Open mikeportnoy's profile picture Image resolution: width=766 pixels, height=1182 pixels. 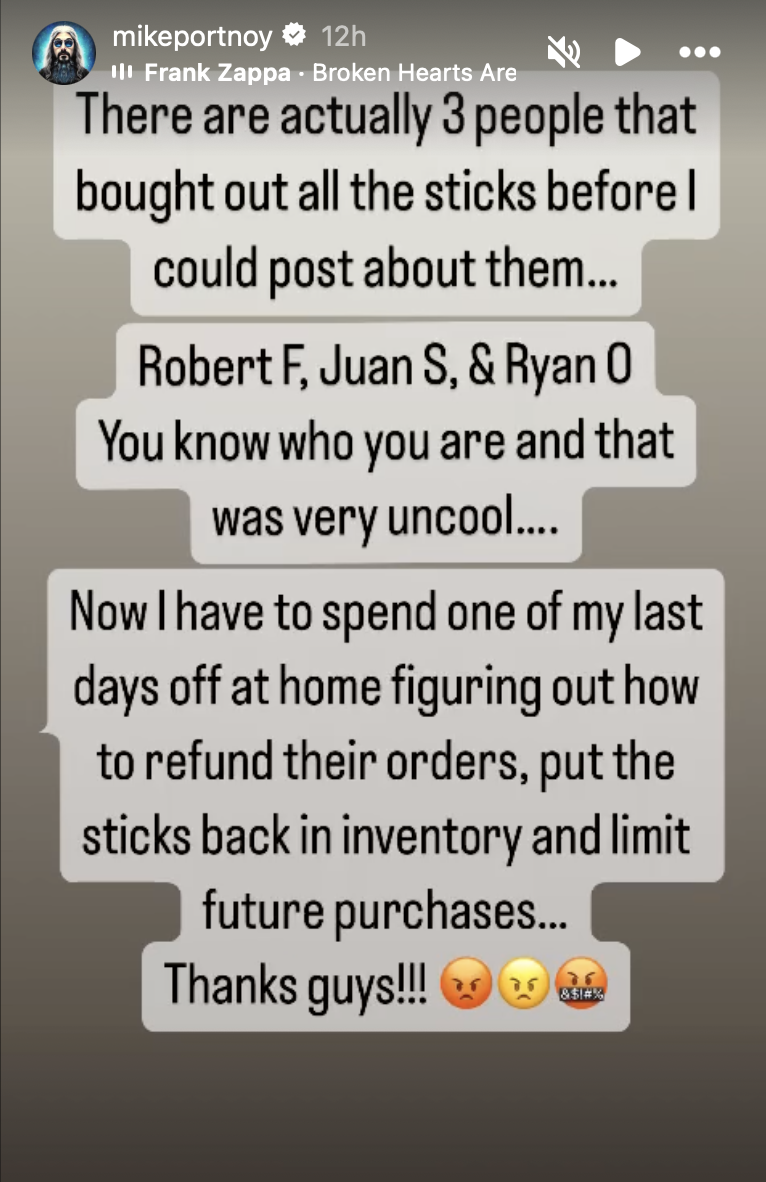pos(64,53)
